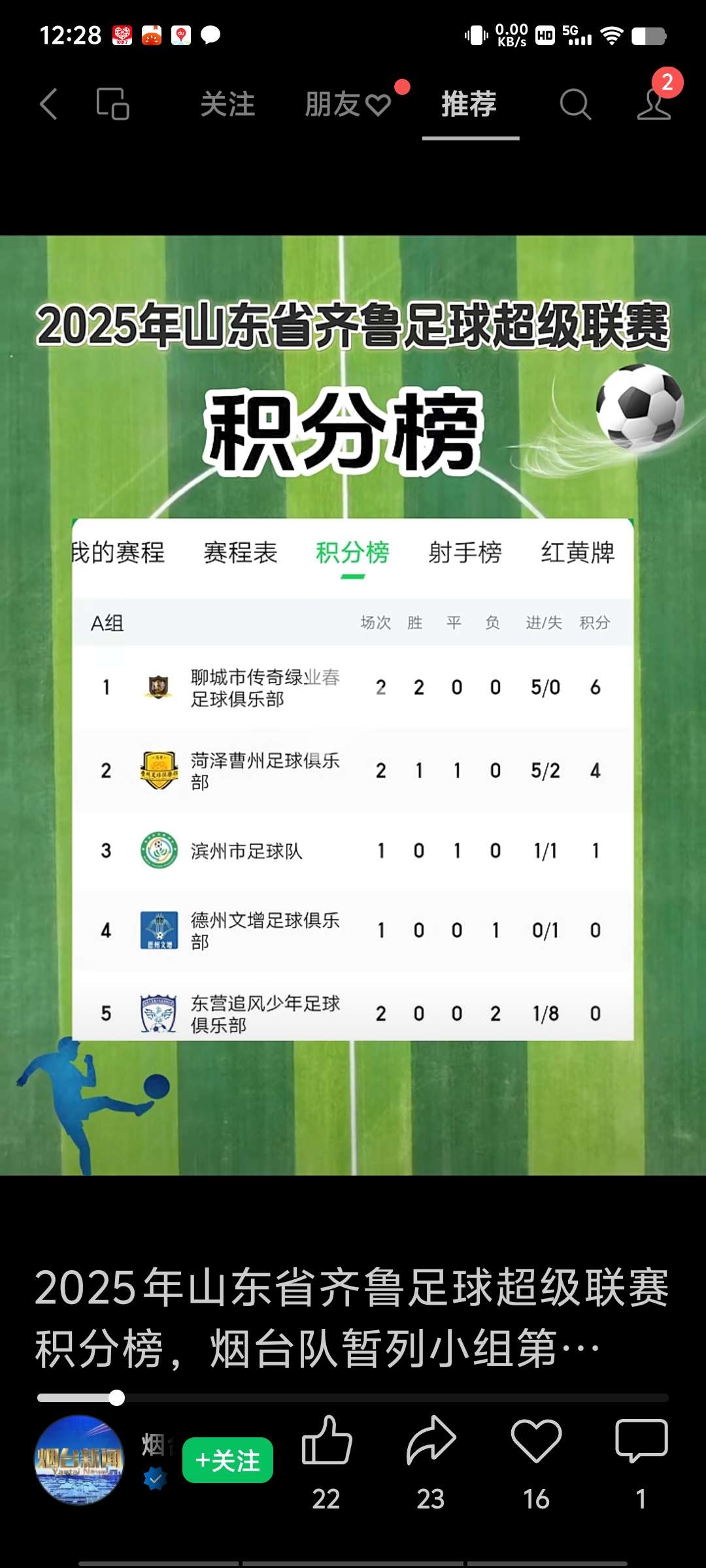Open the comments section
Image resolution: width=706 pixels, height=1568 pixels.
pyautogui.click(x=641, y=1441)
